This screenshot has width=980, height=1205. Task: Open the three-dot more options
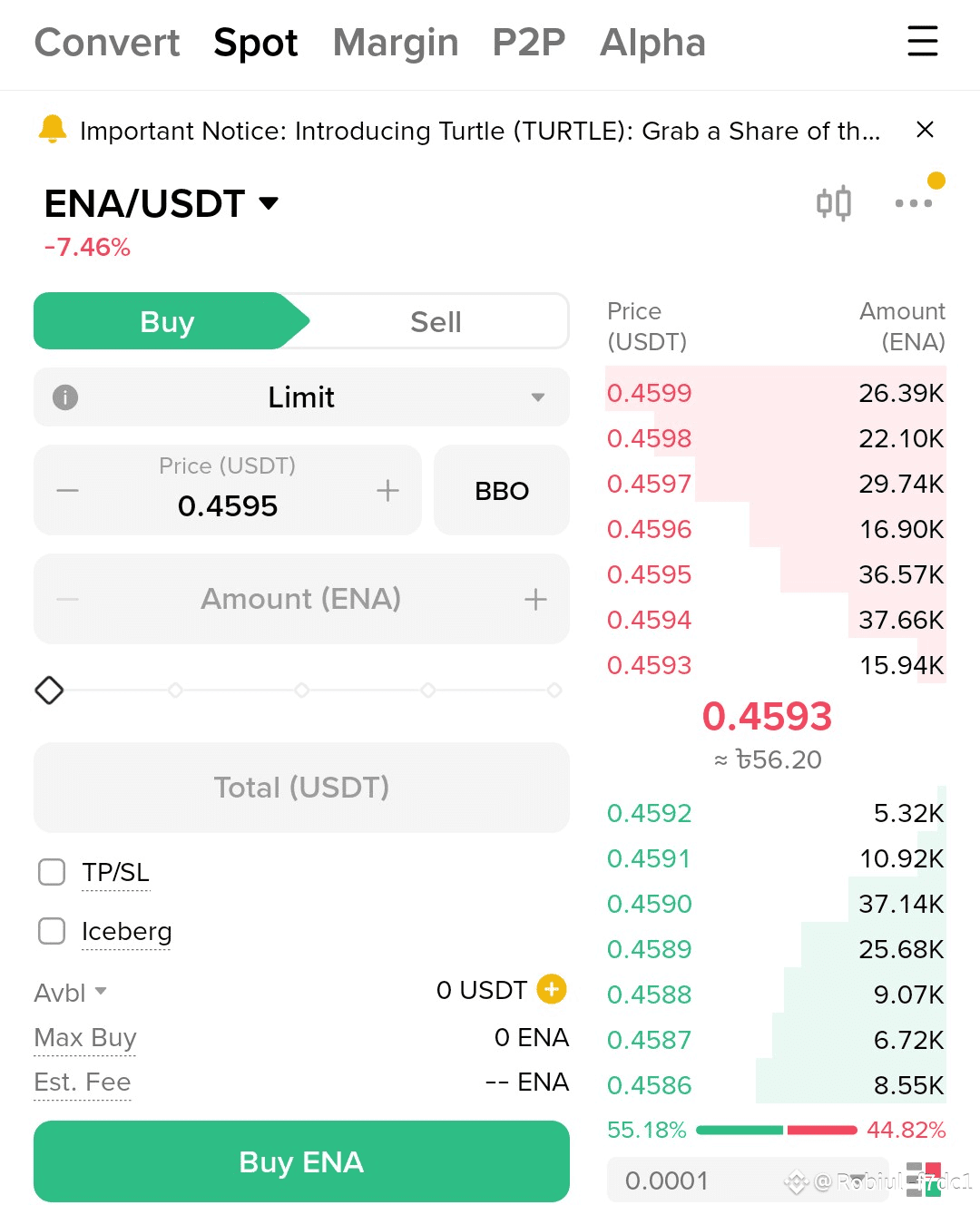tap(914, 203)
